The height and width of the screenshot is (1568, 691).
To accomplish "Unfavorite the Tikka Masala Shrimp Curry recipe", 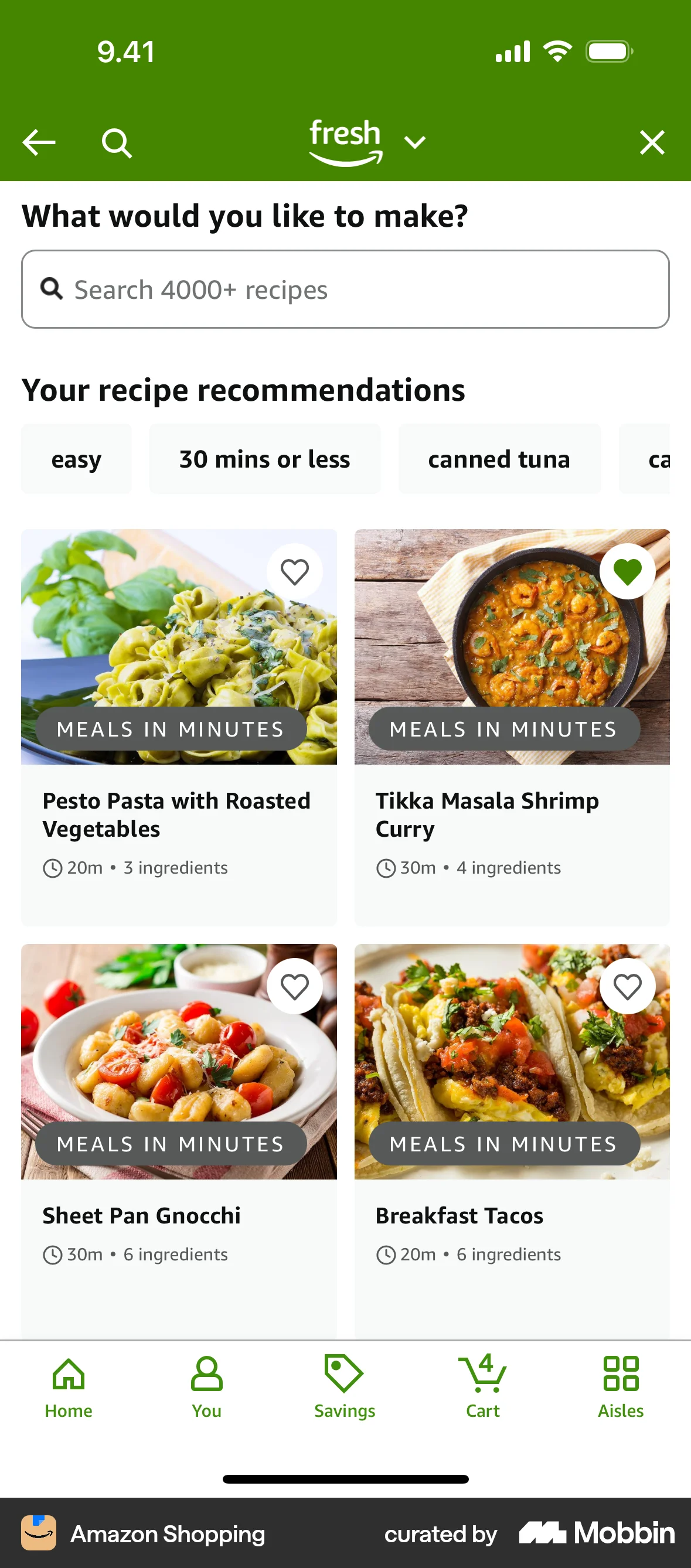I will pos(628,570).
